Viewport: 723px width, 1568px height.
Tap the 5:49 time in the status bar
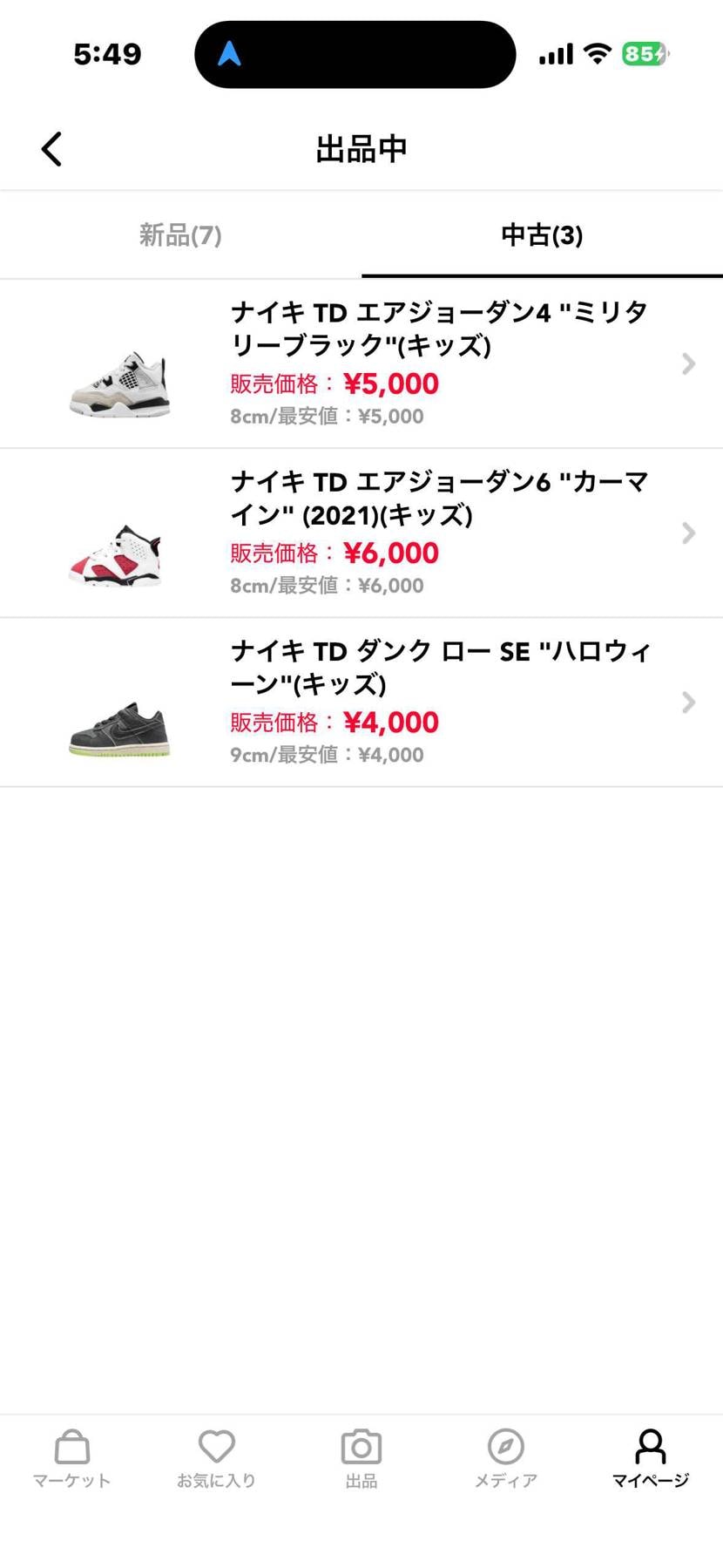107,54
